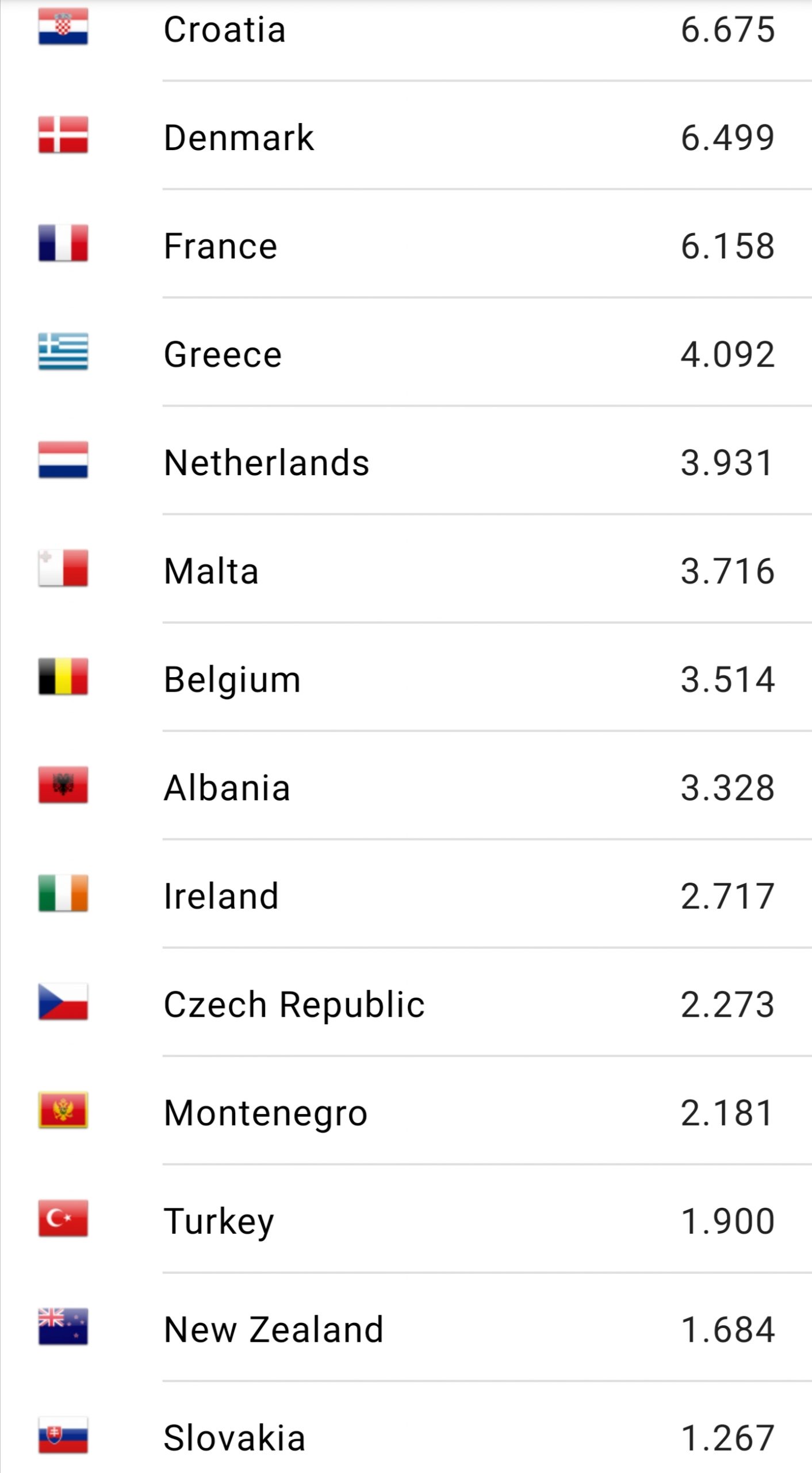Open the Croatia row
This screenshot has width=812, height=1473.
coord(406,29)
